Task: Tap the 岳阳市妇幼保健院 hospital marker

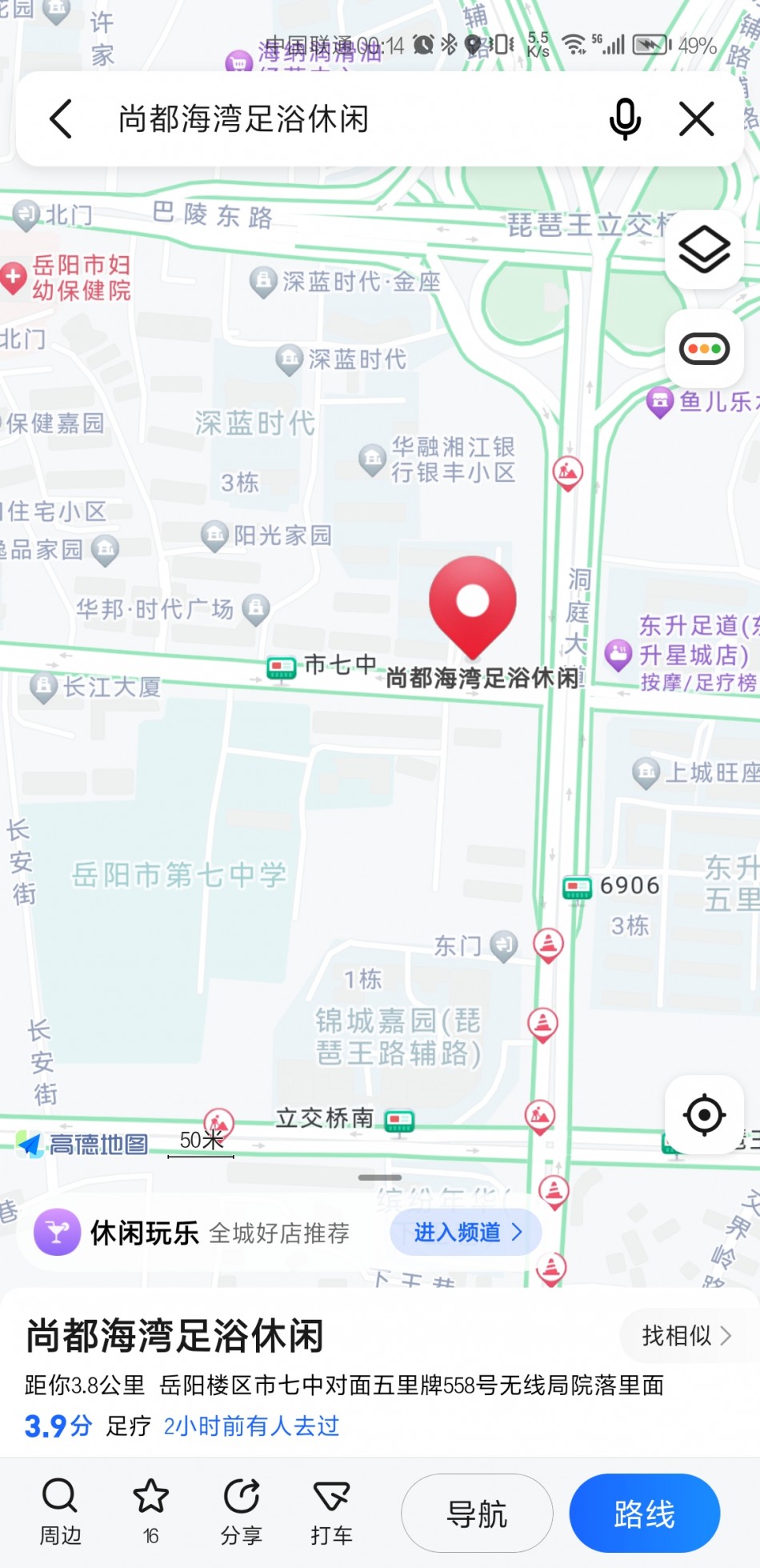Action: coord(14,278)
